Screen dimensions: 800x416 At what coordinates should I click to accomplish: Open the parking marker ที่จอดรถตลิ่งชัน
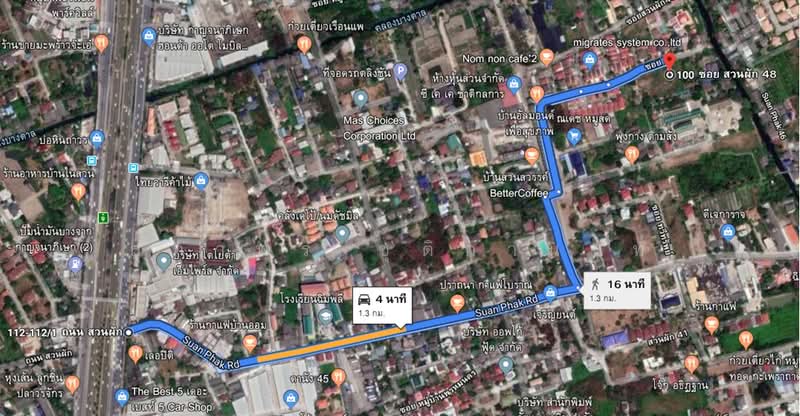coord(400,71)
